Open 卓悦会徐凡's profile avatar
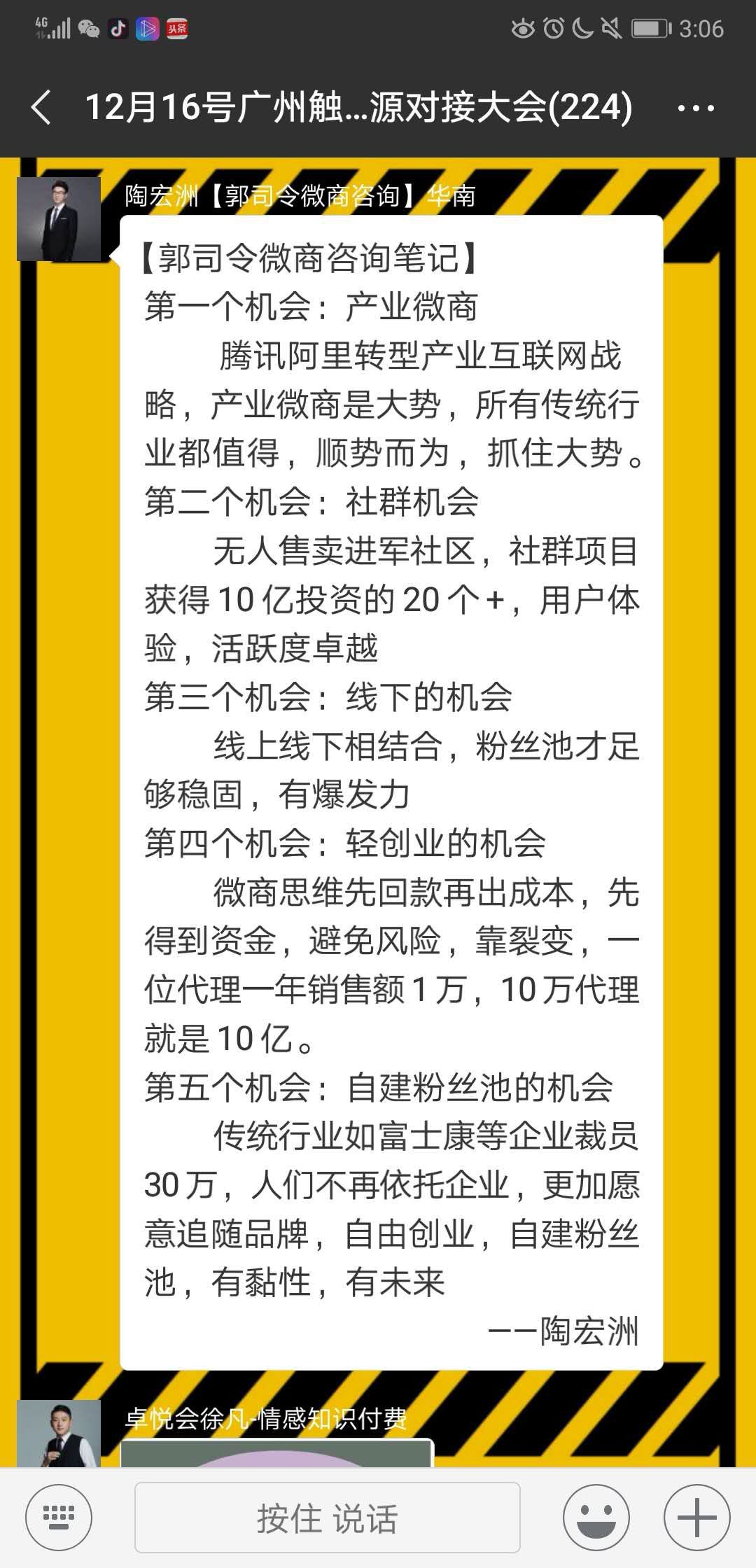This screenshot has height=1568, width=756. click(59, 1433)
